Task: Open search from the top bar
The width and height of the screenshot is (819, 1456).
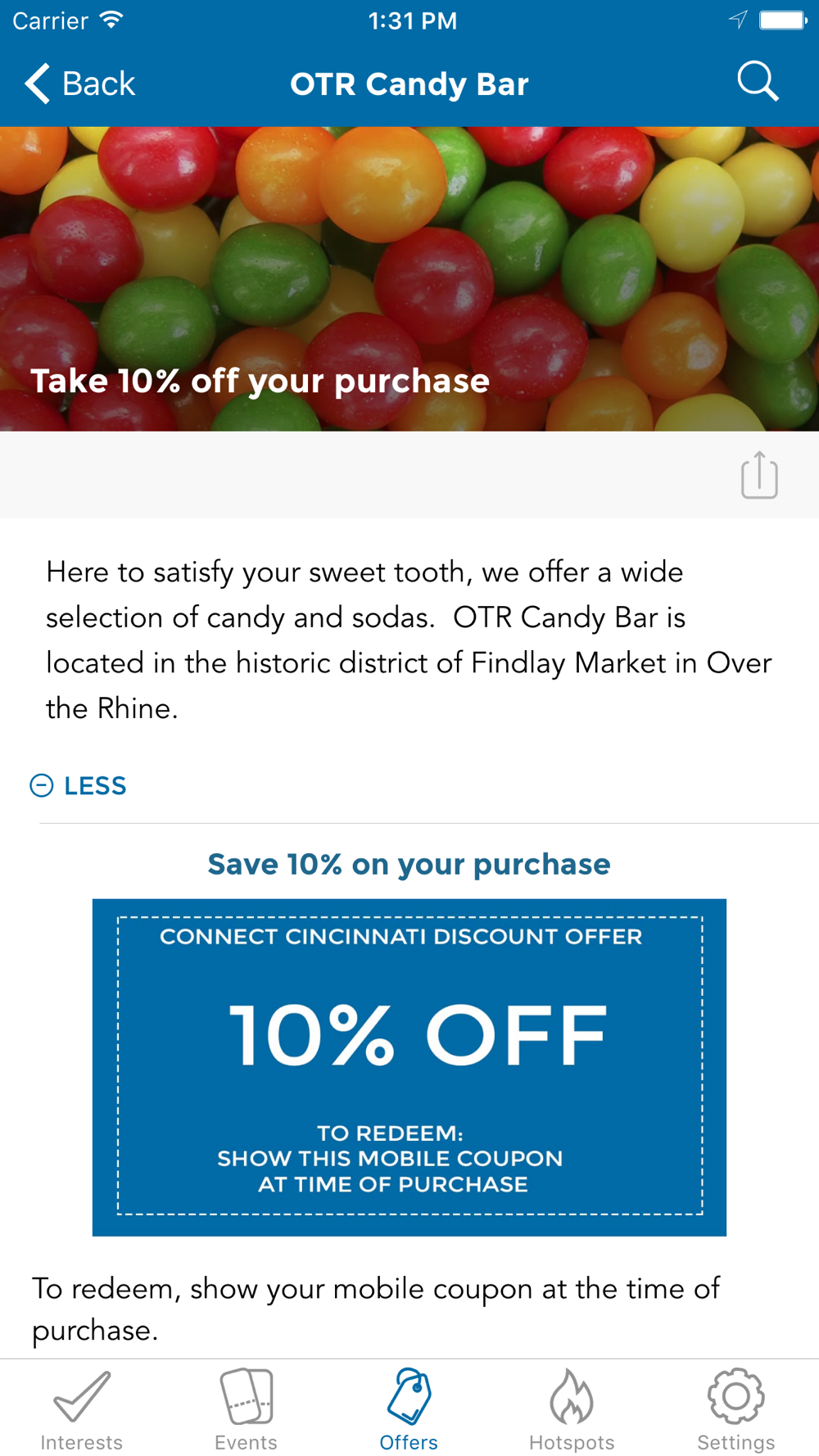Action: coord(758,82)
